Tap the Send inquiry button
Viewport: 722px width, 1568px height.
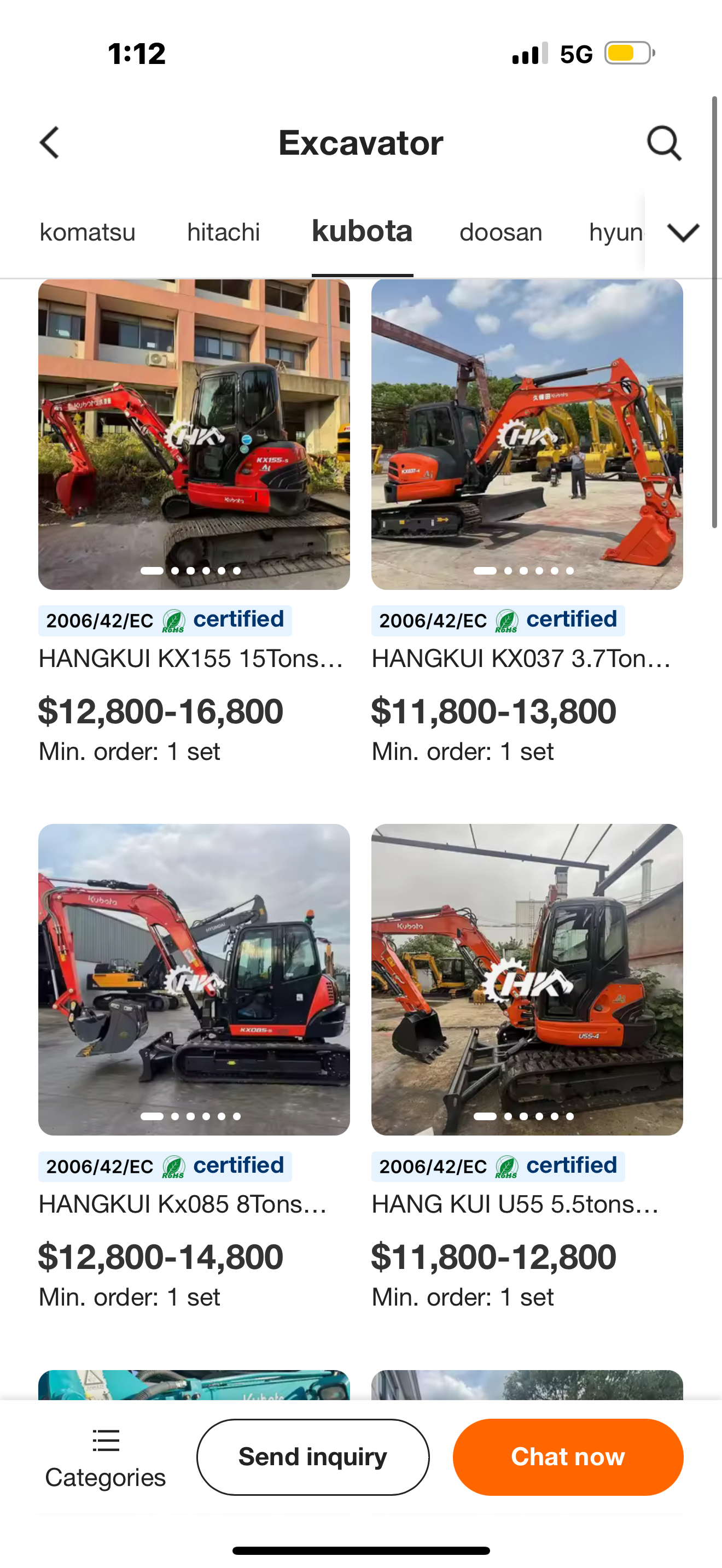pos(313,1457)
